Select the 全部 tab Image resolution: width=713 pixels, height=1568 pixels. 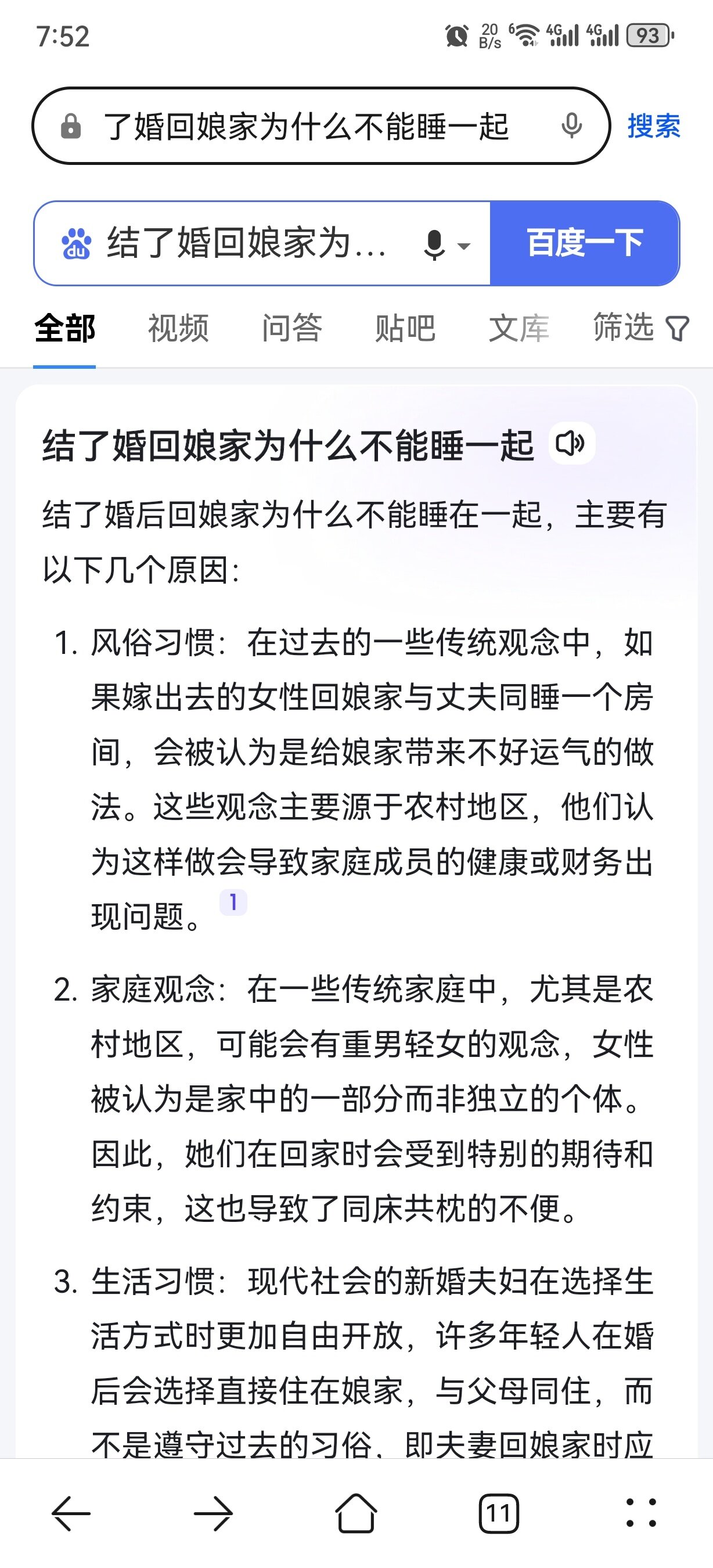64,329
